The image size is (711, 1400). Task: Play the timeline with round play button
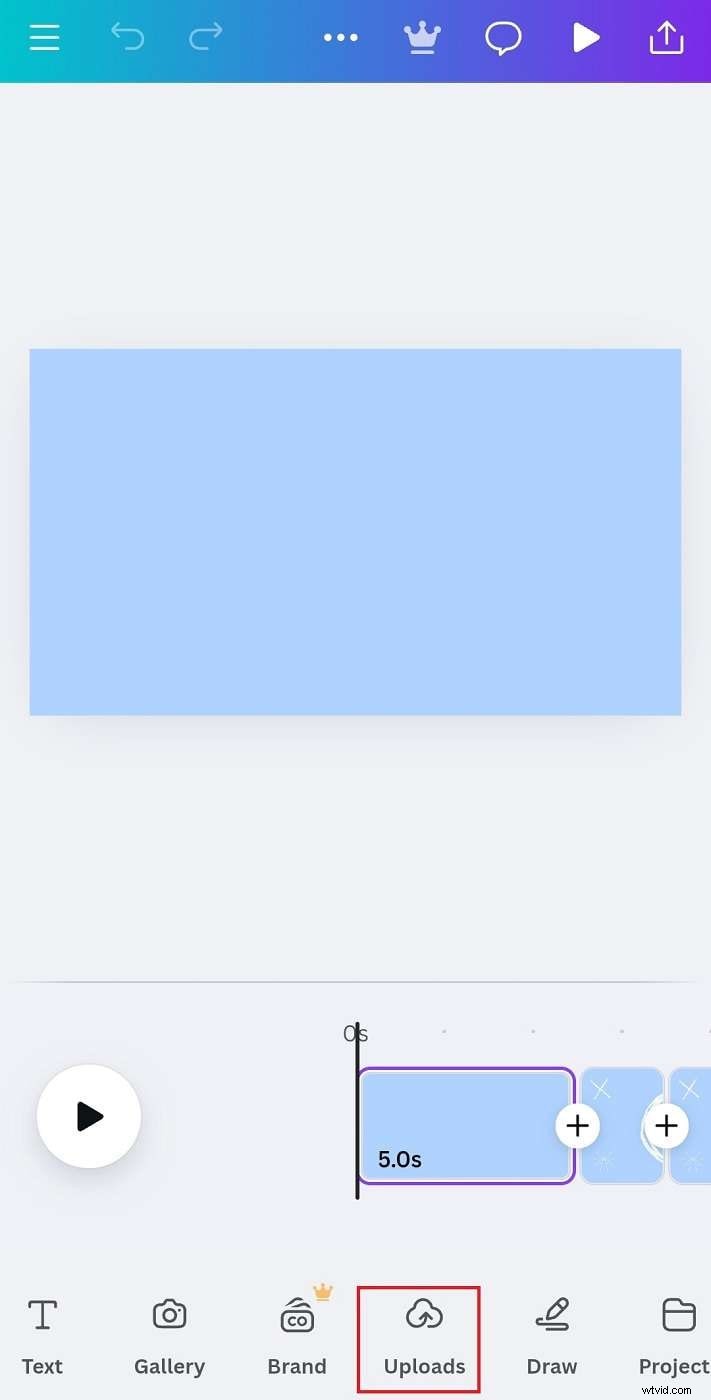[89, 1116]
